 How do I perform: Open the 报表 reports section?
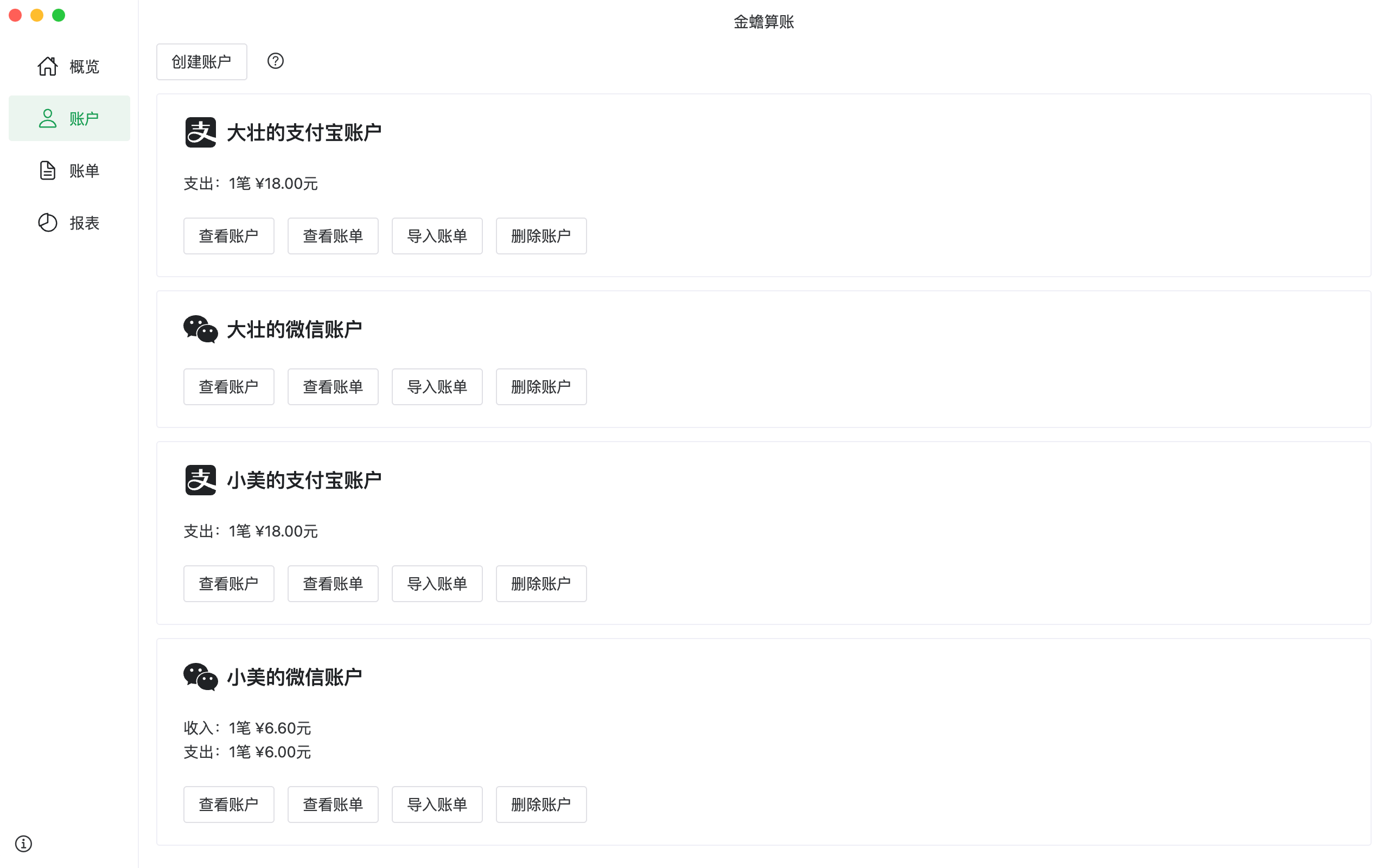(69, 223)
